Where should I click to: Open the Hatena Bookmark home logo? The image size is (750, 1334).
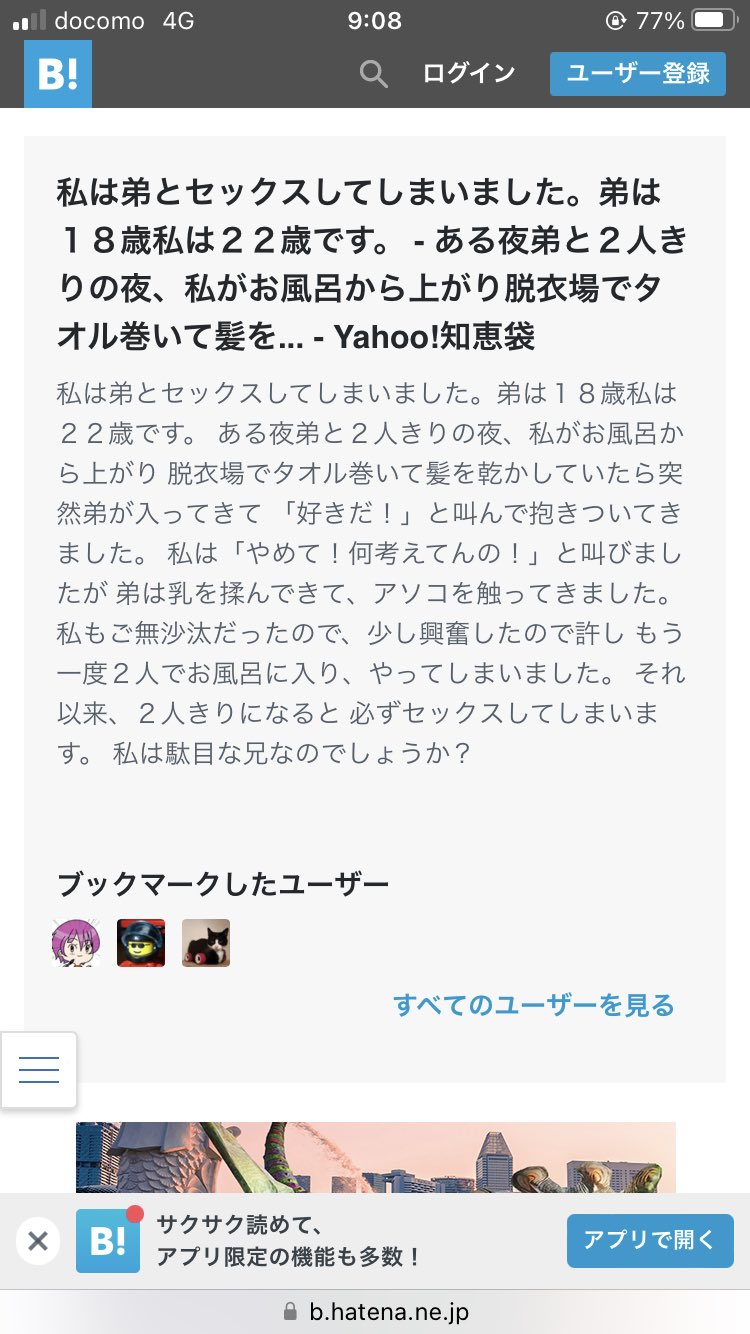pyautogui.click(x=58, y=74)
